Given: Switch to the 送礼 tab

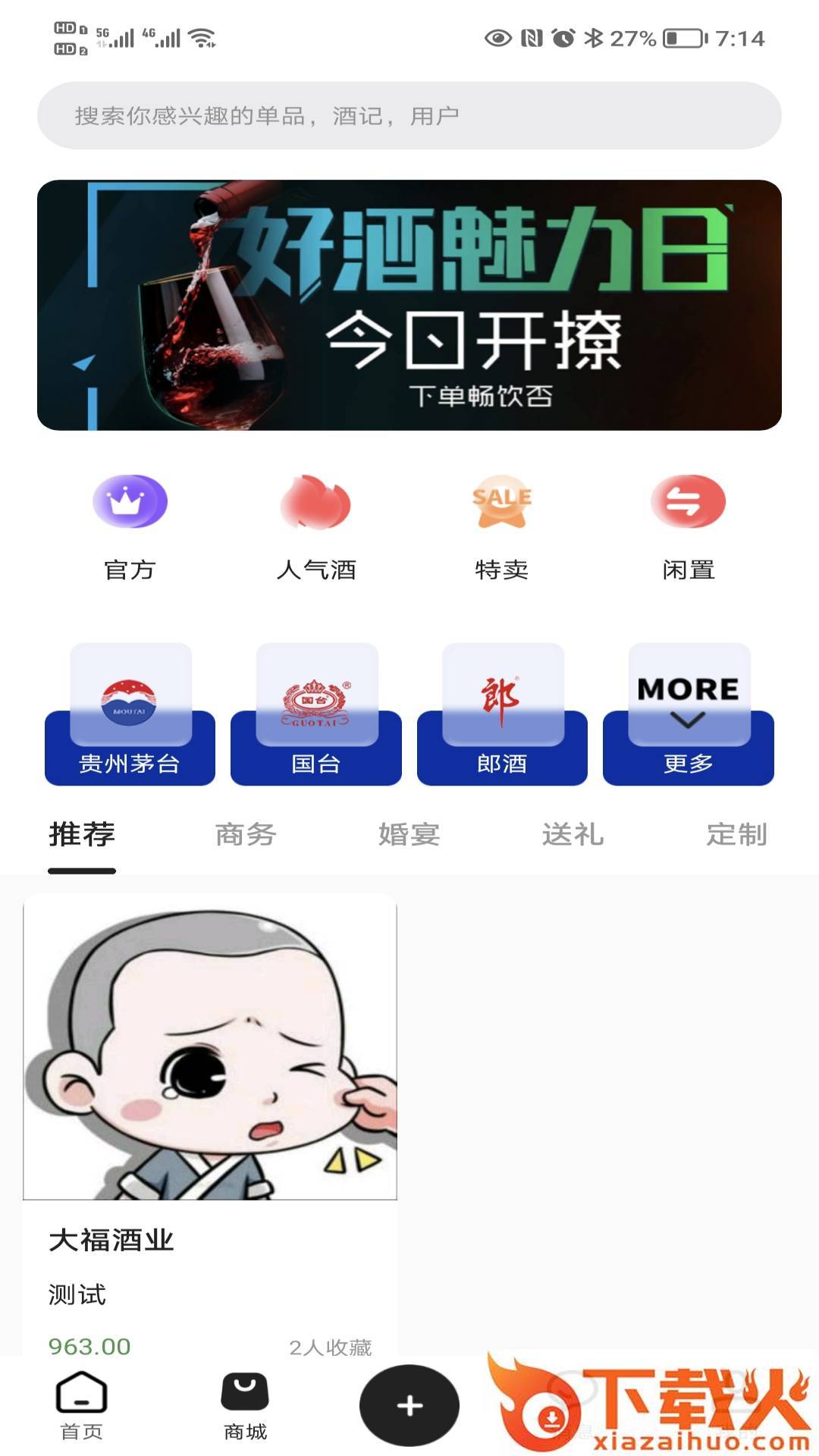Looking at the screenshot, I should click(573, 834).
